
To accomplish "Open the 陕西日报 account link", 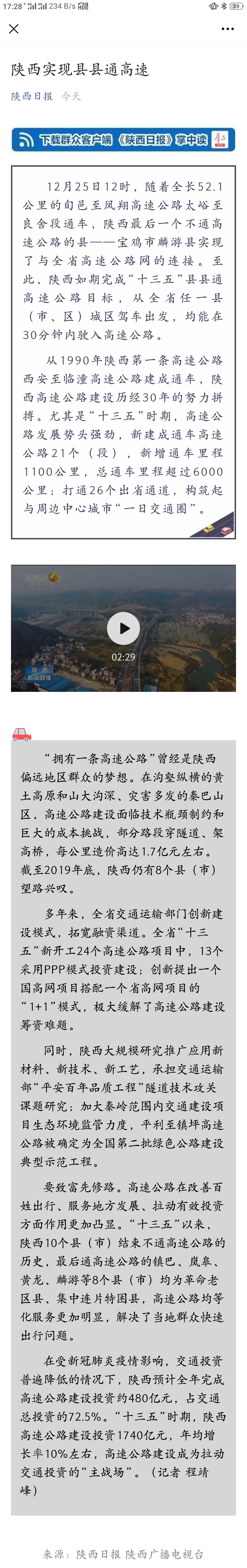I will (32, 96).
